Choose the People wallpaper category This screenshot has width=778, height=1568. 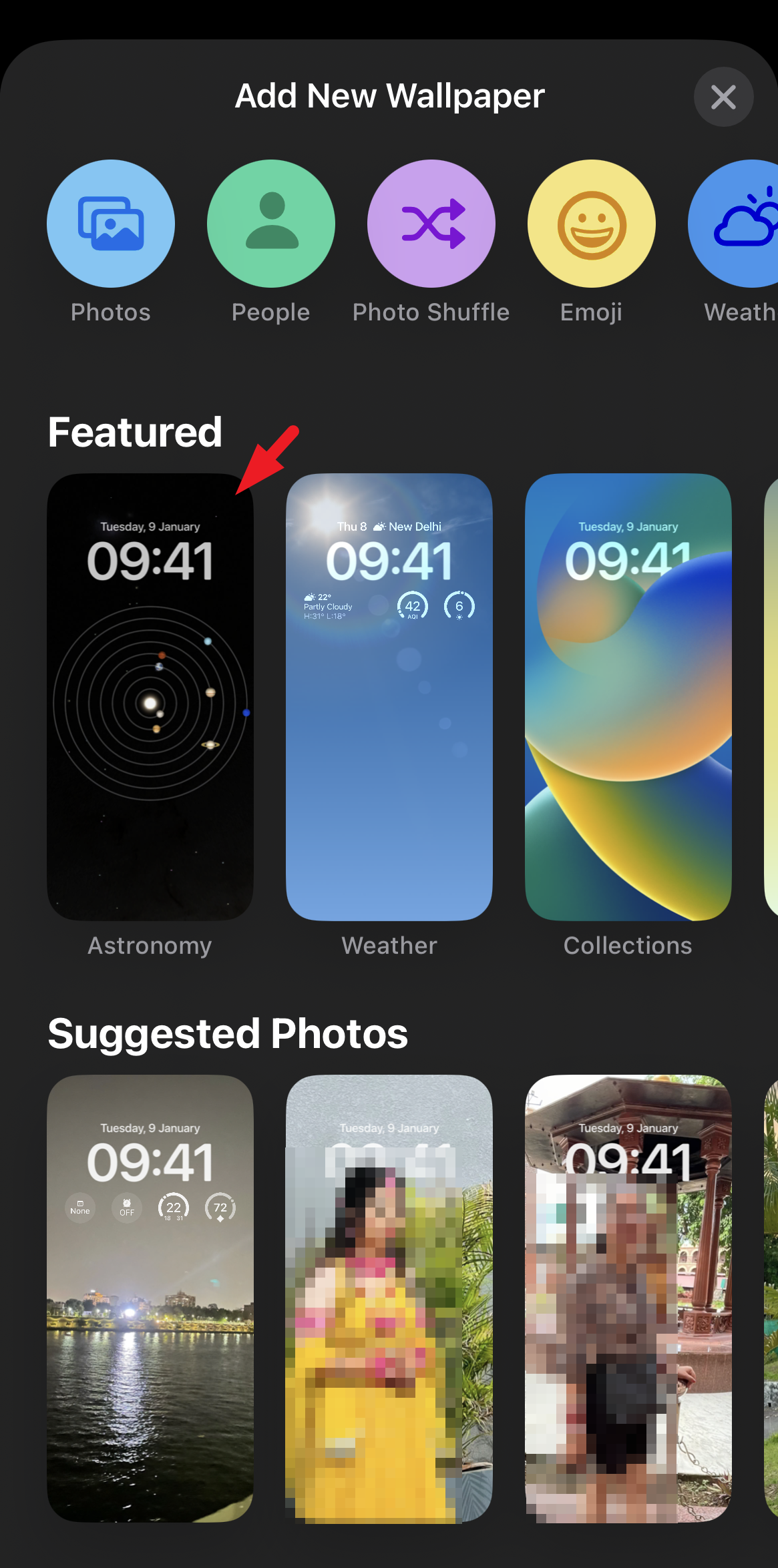271,224
